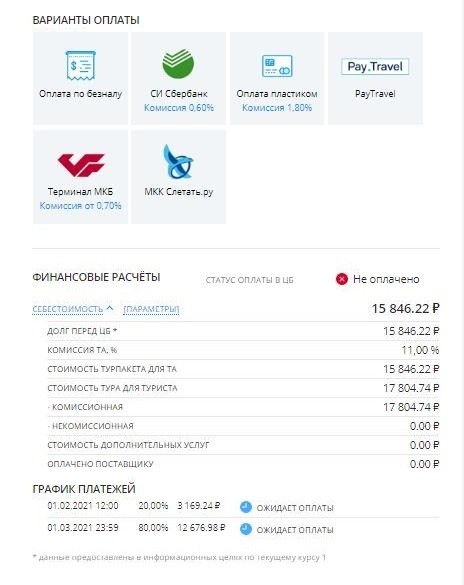
Task: Select Оплата по безналу payment option
Action: [x=81, y=78]
